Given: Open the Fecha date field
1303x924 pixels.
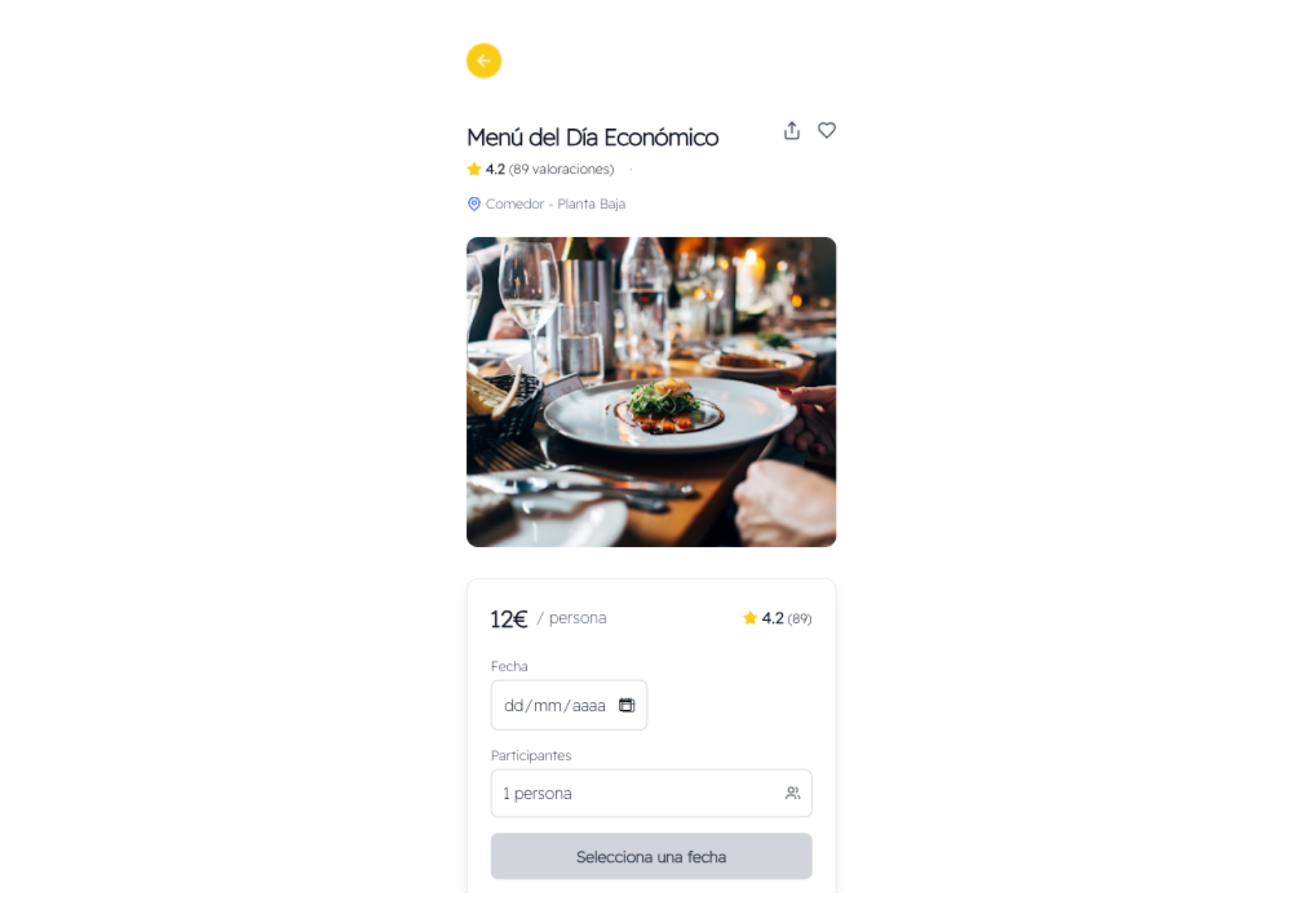Looking at the screenshot, I should [555, 705].
